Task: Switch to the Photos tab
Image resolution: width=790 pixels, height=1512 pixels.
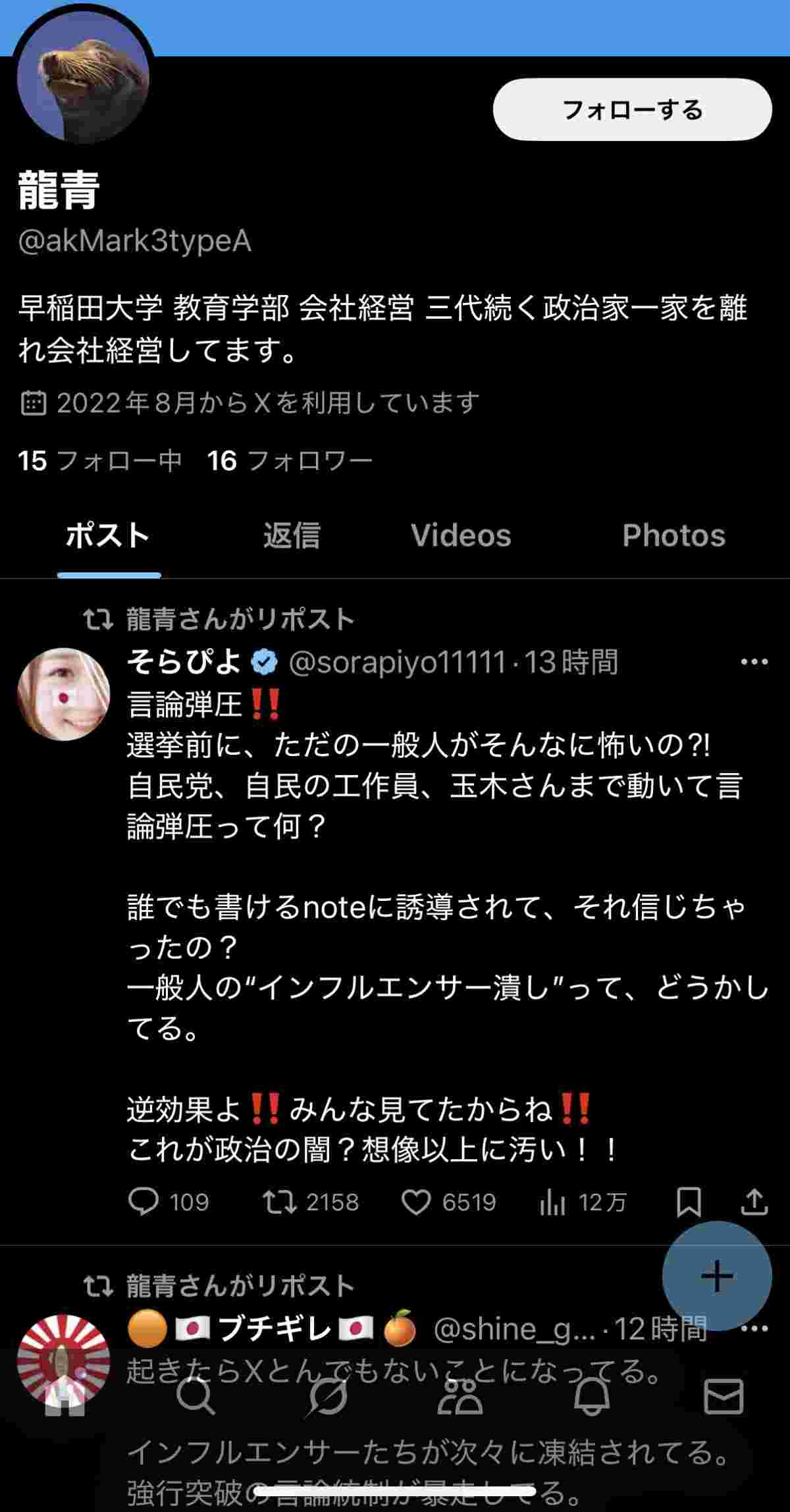Action: [x=673, y=535]
